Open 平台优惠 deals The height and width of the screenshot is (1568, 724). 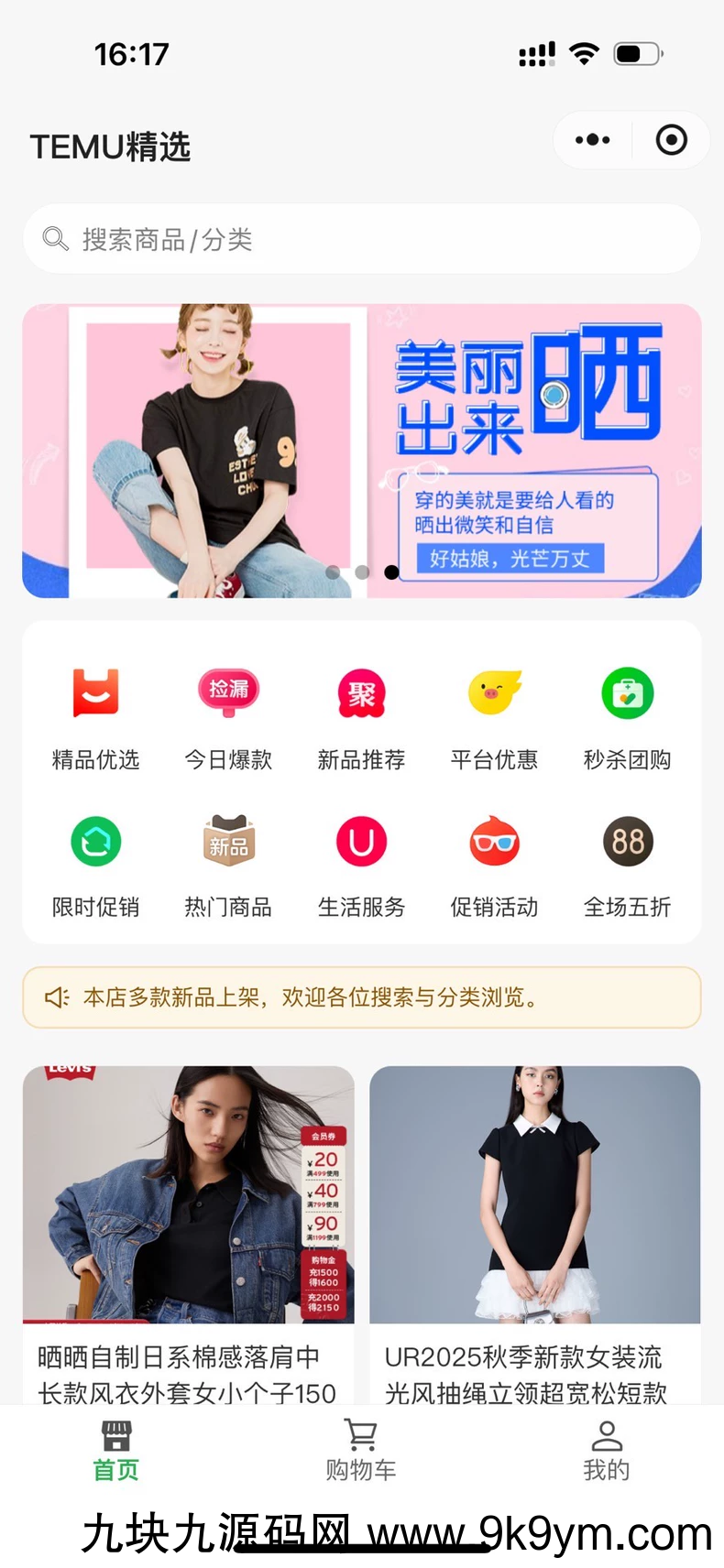[495, 714]
